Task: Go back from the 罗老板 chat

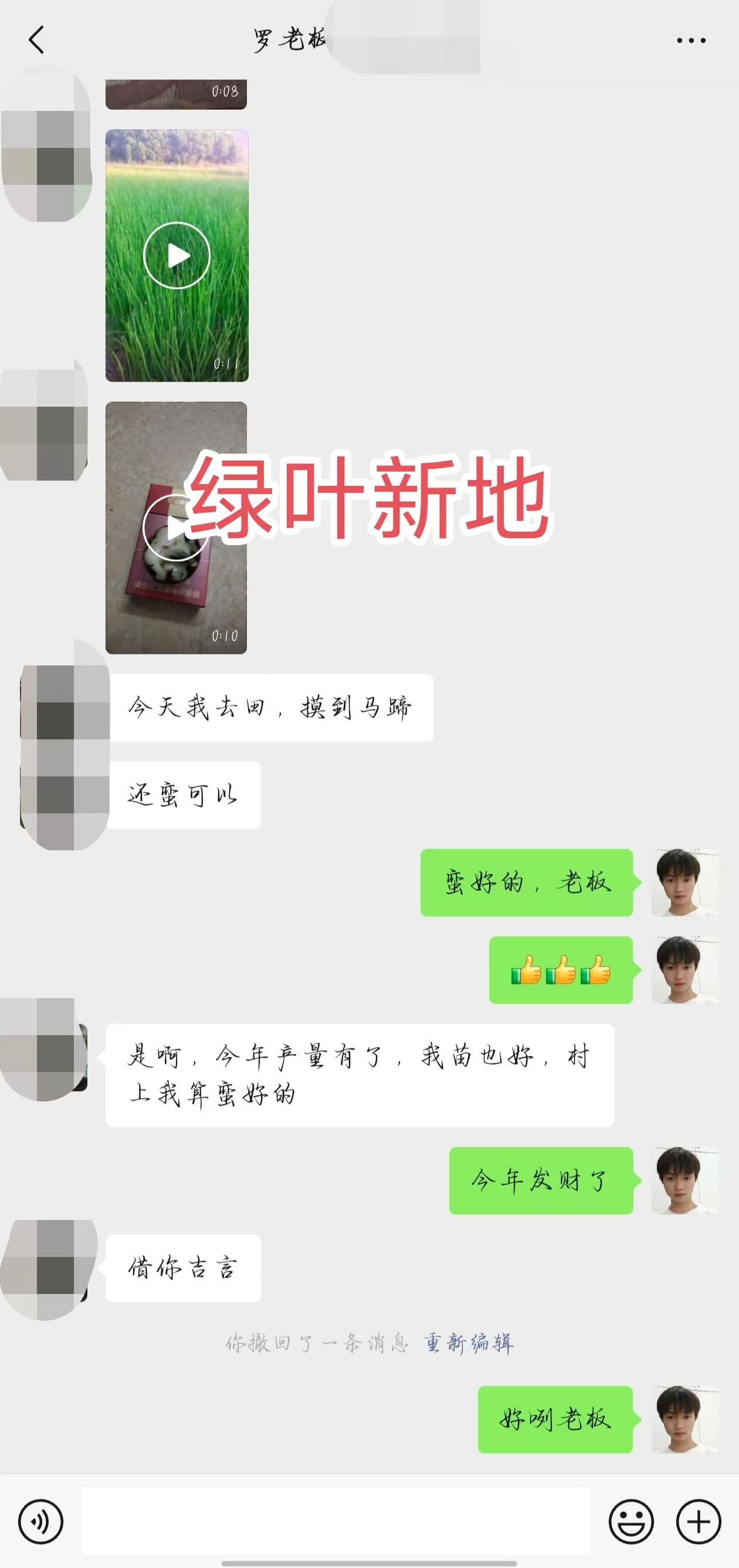Action: coord(36,40)
